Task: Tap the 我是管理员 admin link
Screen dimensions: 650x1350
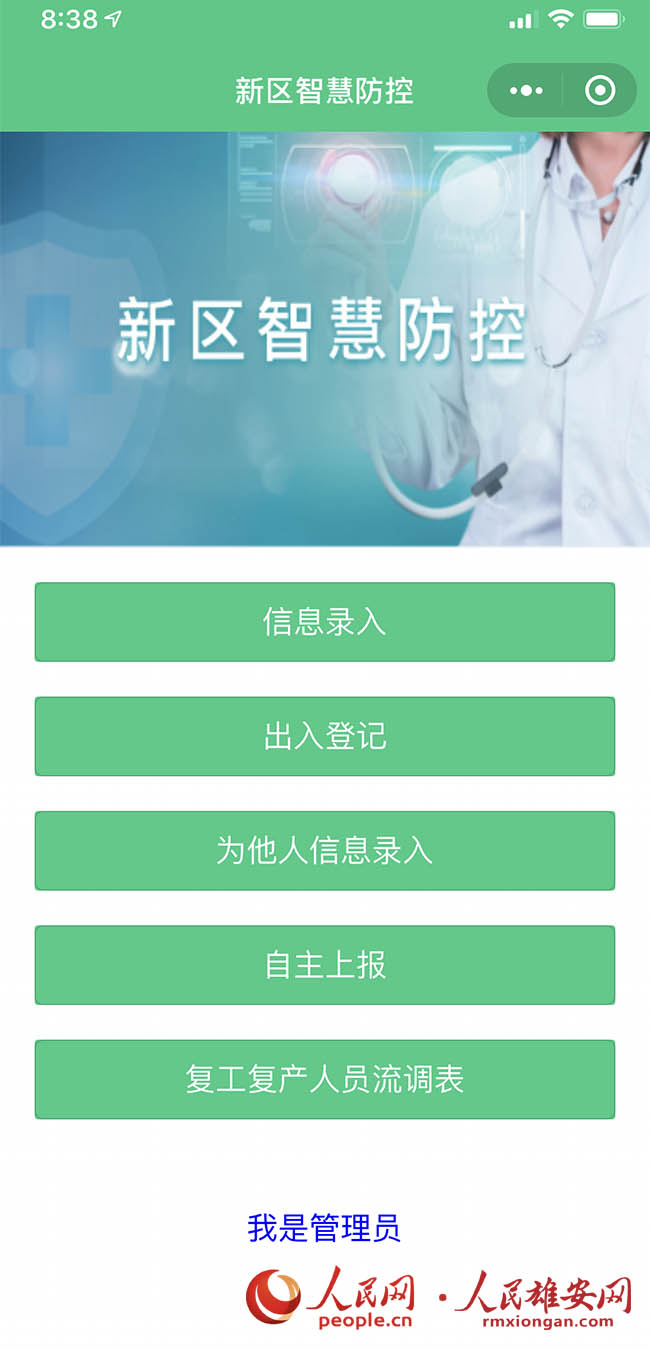Action: pyautogui.click(x=324, y=1228)
